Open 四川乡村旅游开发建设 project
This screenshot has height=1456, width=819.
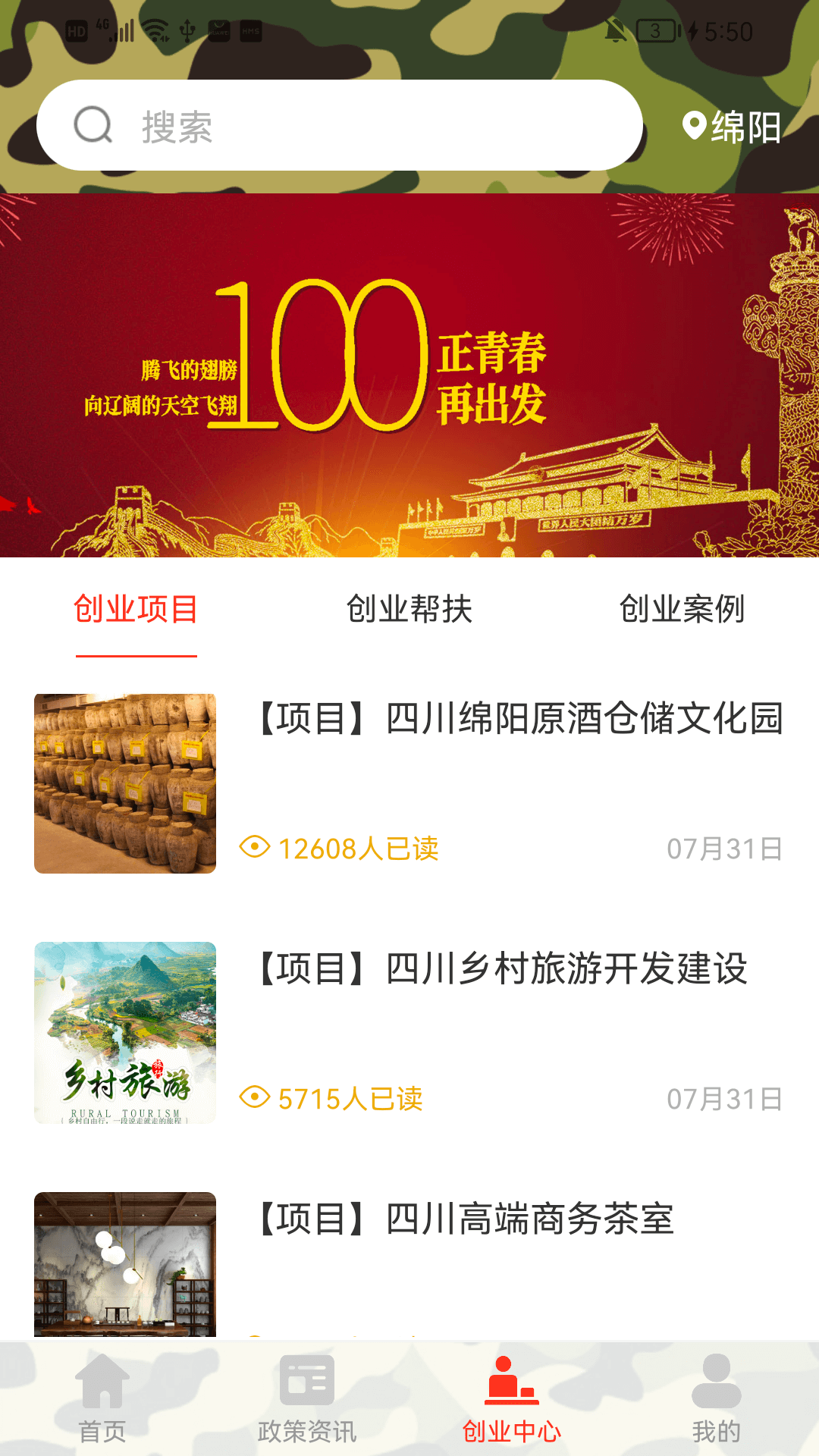[502, 969]
